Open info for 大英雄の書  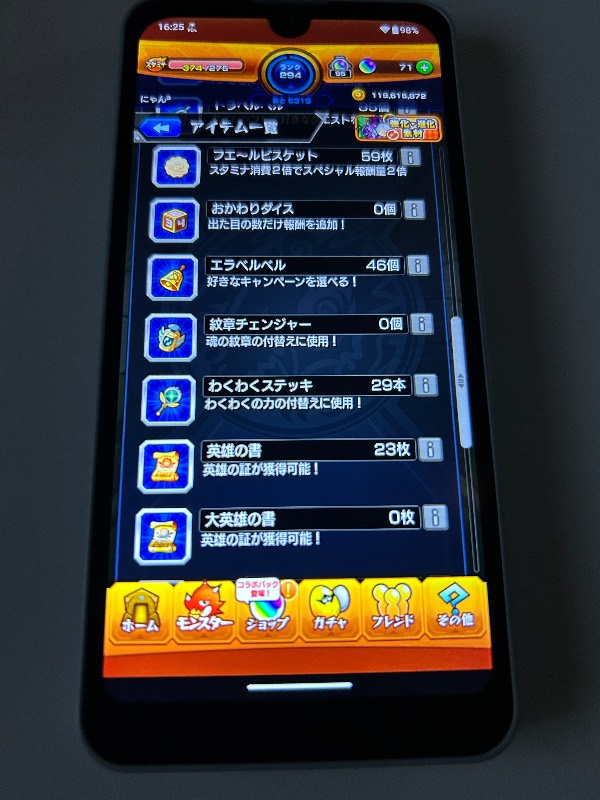(x=434, y=518)
